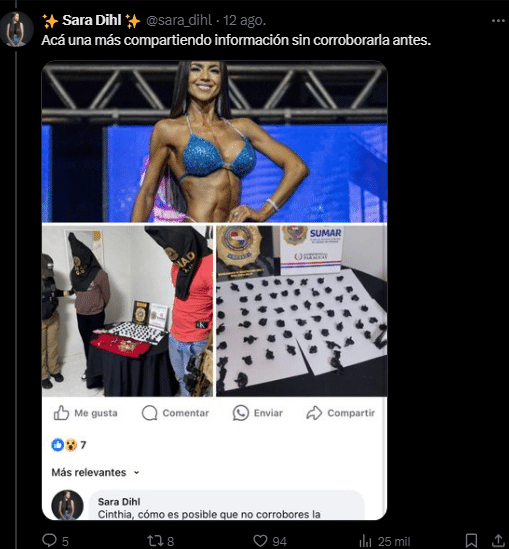The height and width of the screenshot is (549, 509).
Task: Like the tweet with 94 likes
Action: 270,541
